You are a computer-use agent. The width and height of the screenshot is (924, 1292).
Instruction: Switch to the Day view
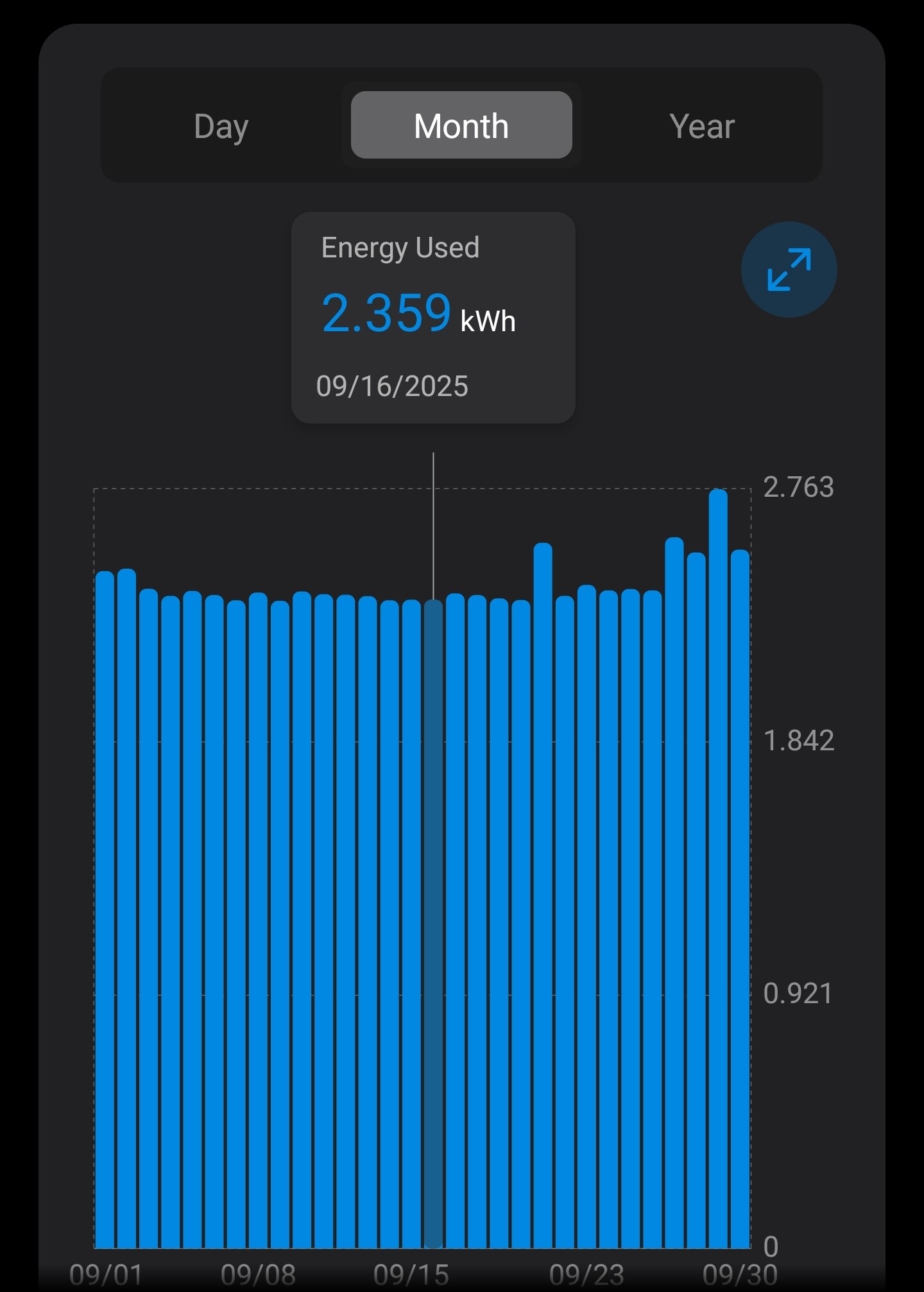tap(221, 126)
